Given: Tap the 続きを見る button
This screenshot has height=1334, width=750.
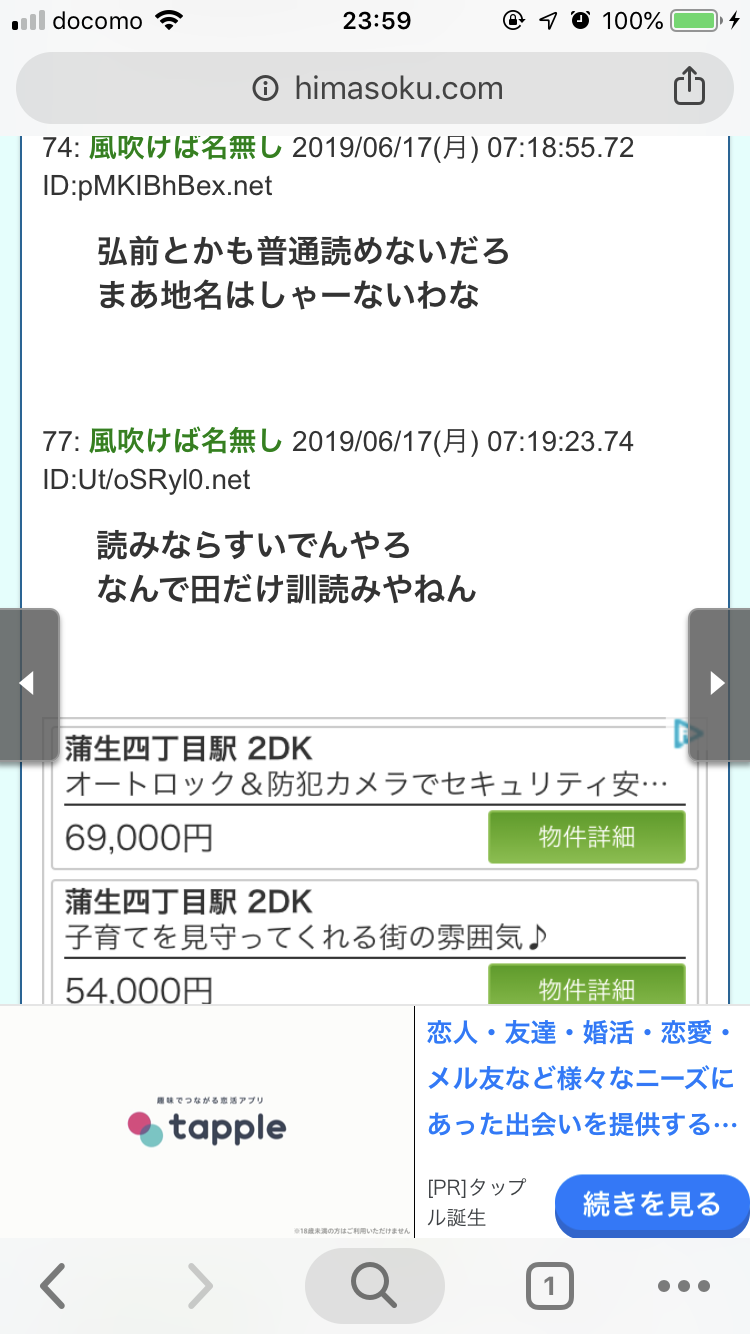Looking at the screenshot, I should pyautogui.click(x=651, y=1204).
